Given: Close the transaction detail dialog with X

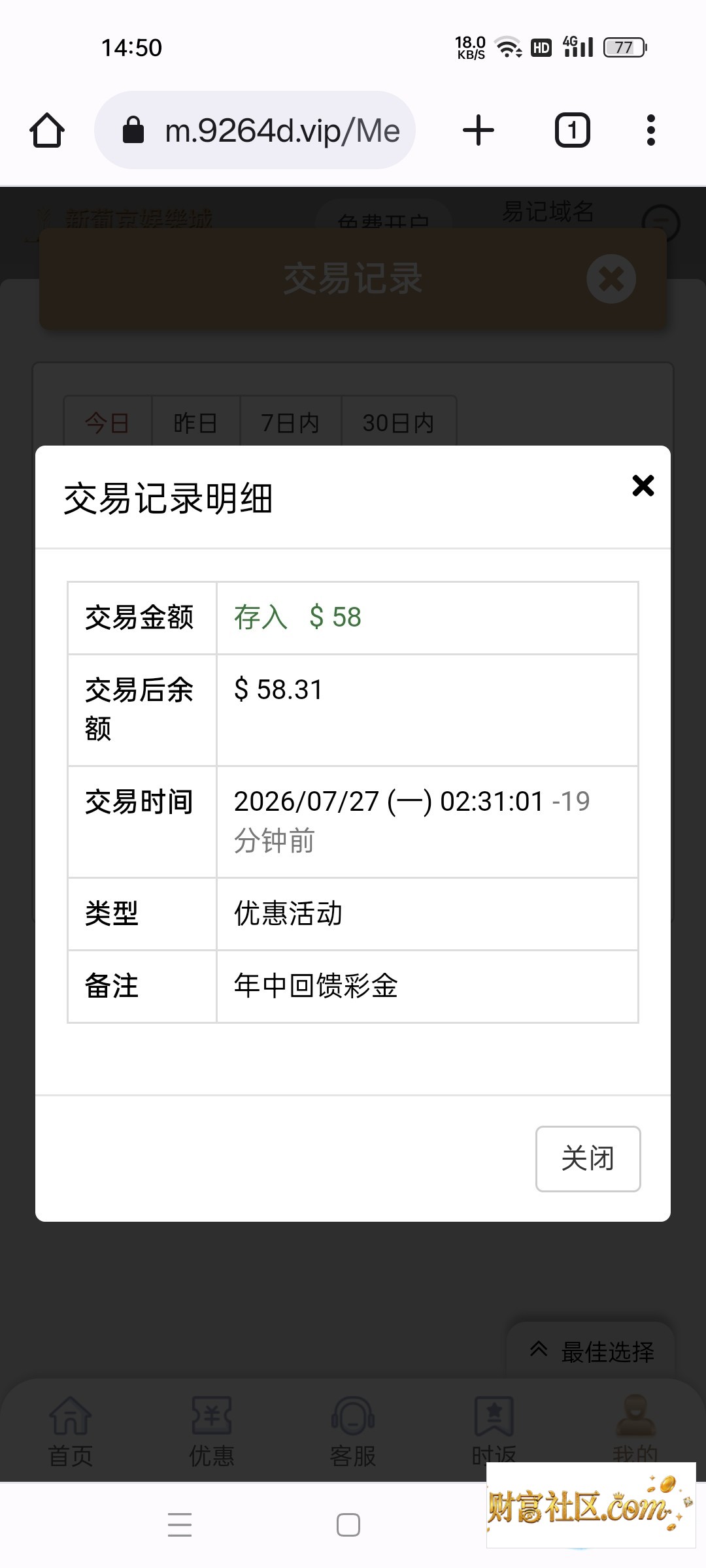Looking at the screenshot, I should pyautogui.click(x=643, y=485).
